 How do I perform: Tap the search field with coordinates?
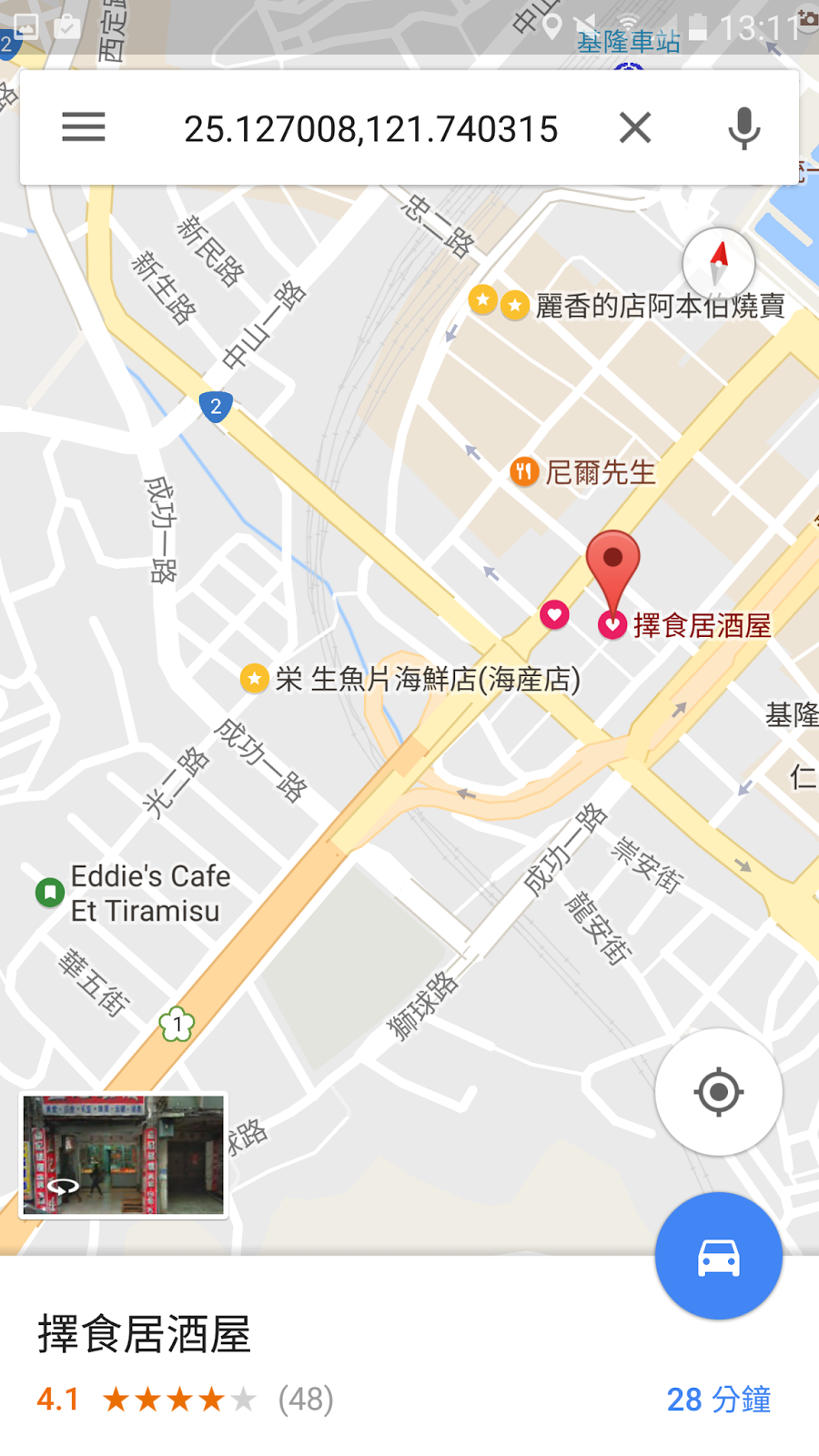click(370, 129)
